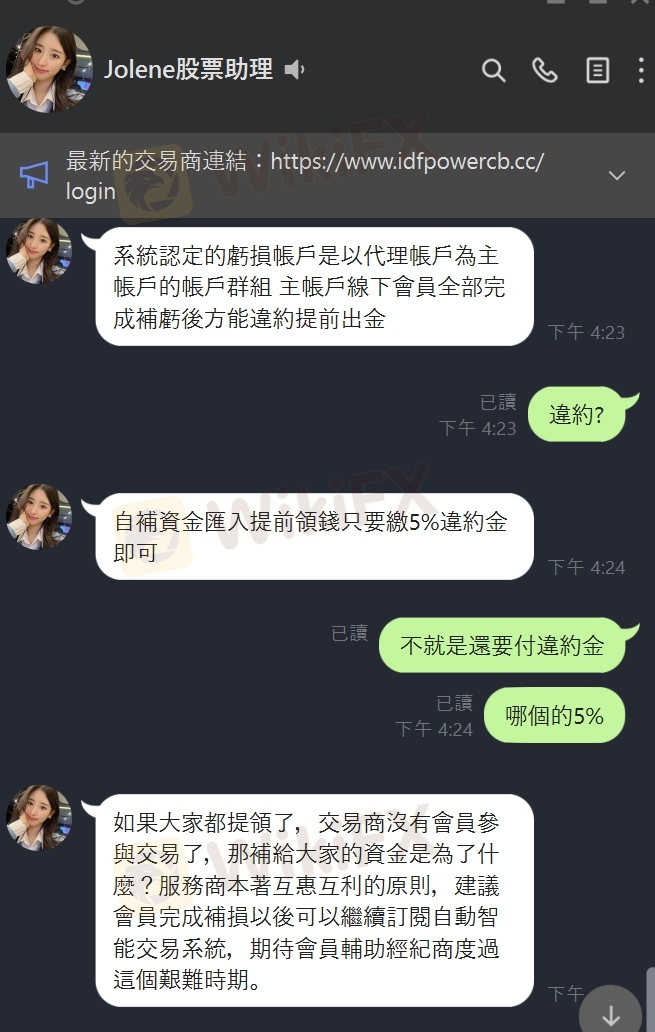
Task: Open the chat notes icon
Action: (597, 70)
